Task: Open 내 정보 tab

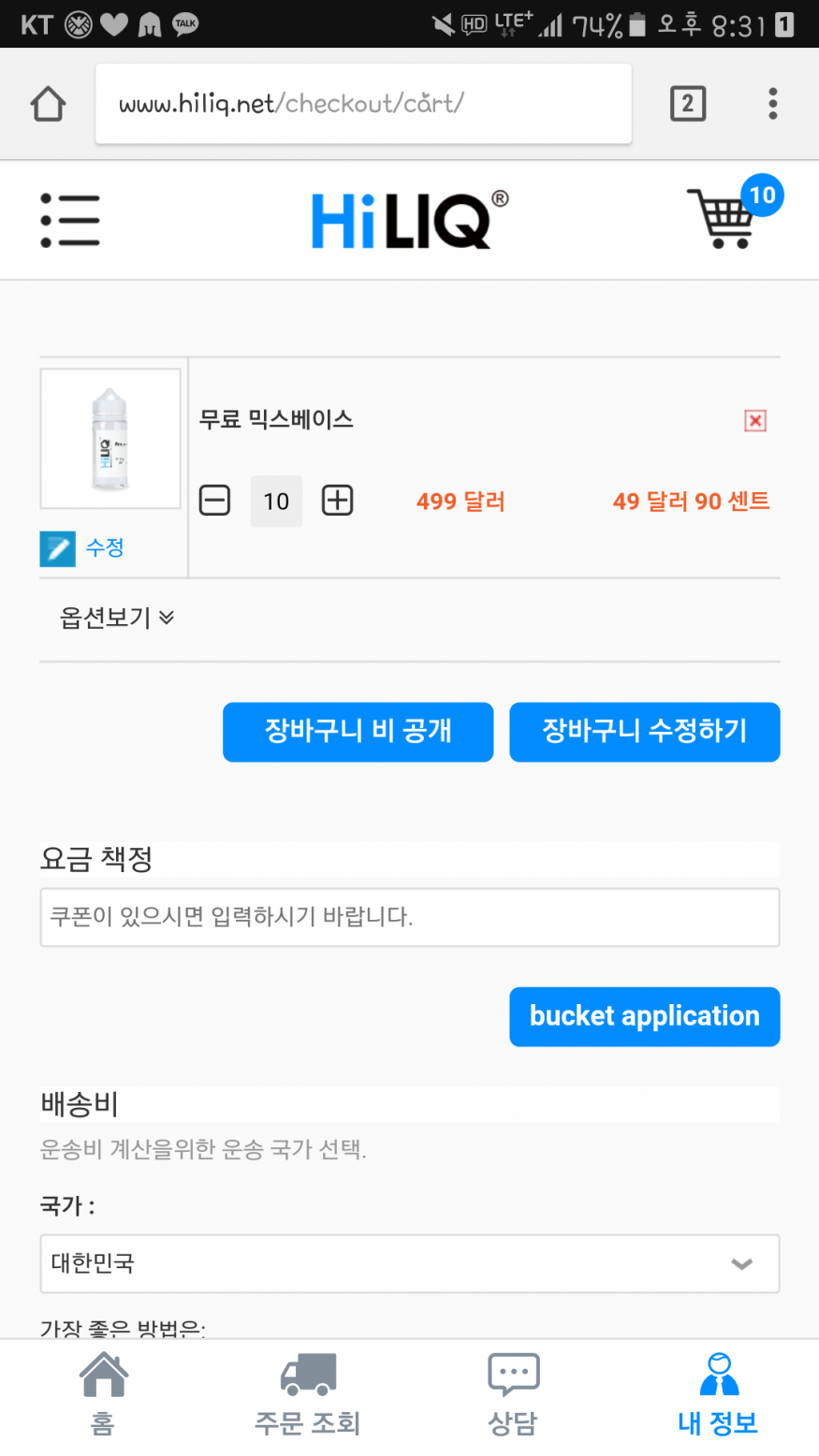Action: pos(718,1394)
